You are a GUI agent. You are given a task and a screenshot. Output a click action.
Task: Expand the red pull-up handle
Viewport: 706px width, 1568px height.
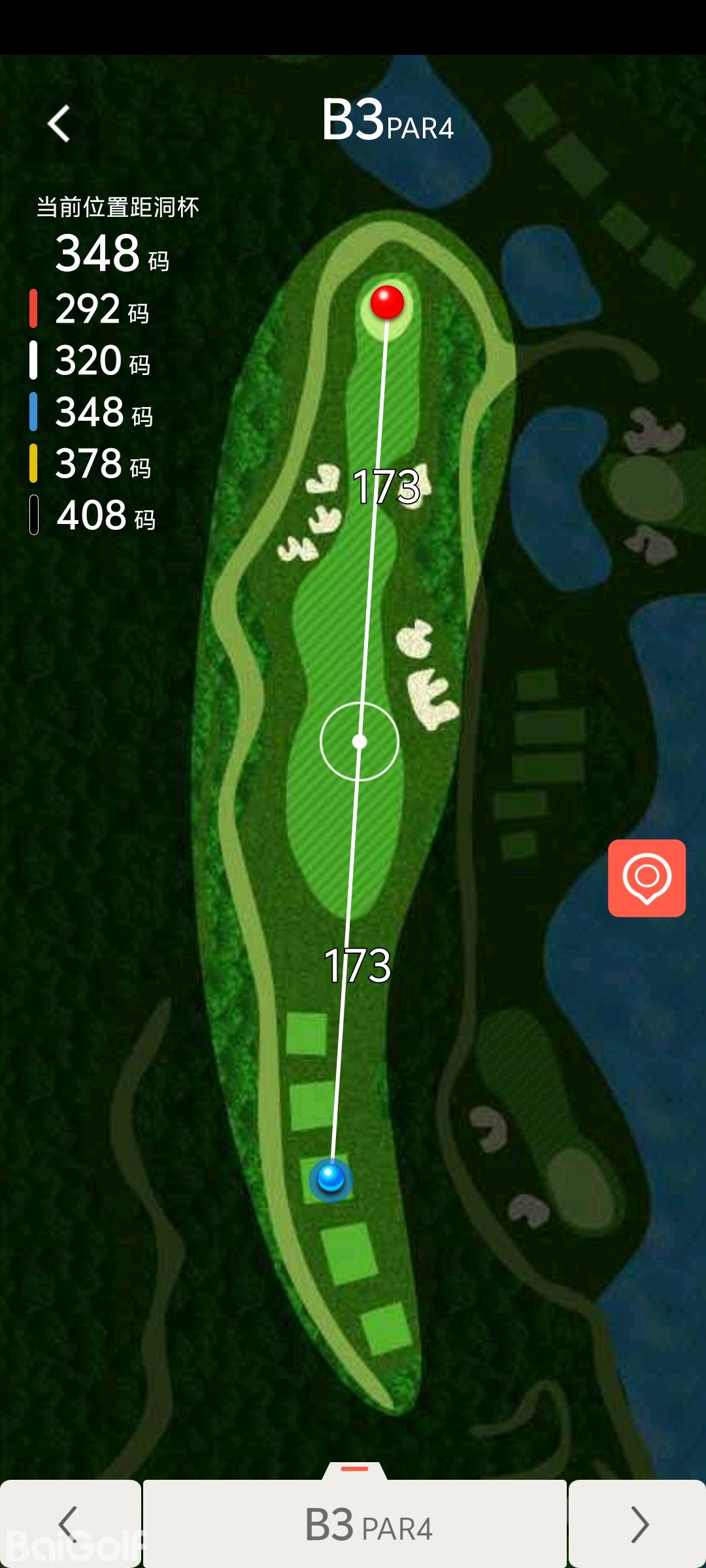point(355,1469)
